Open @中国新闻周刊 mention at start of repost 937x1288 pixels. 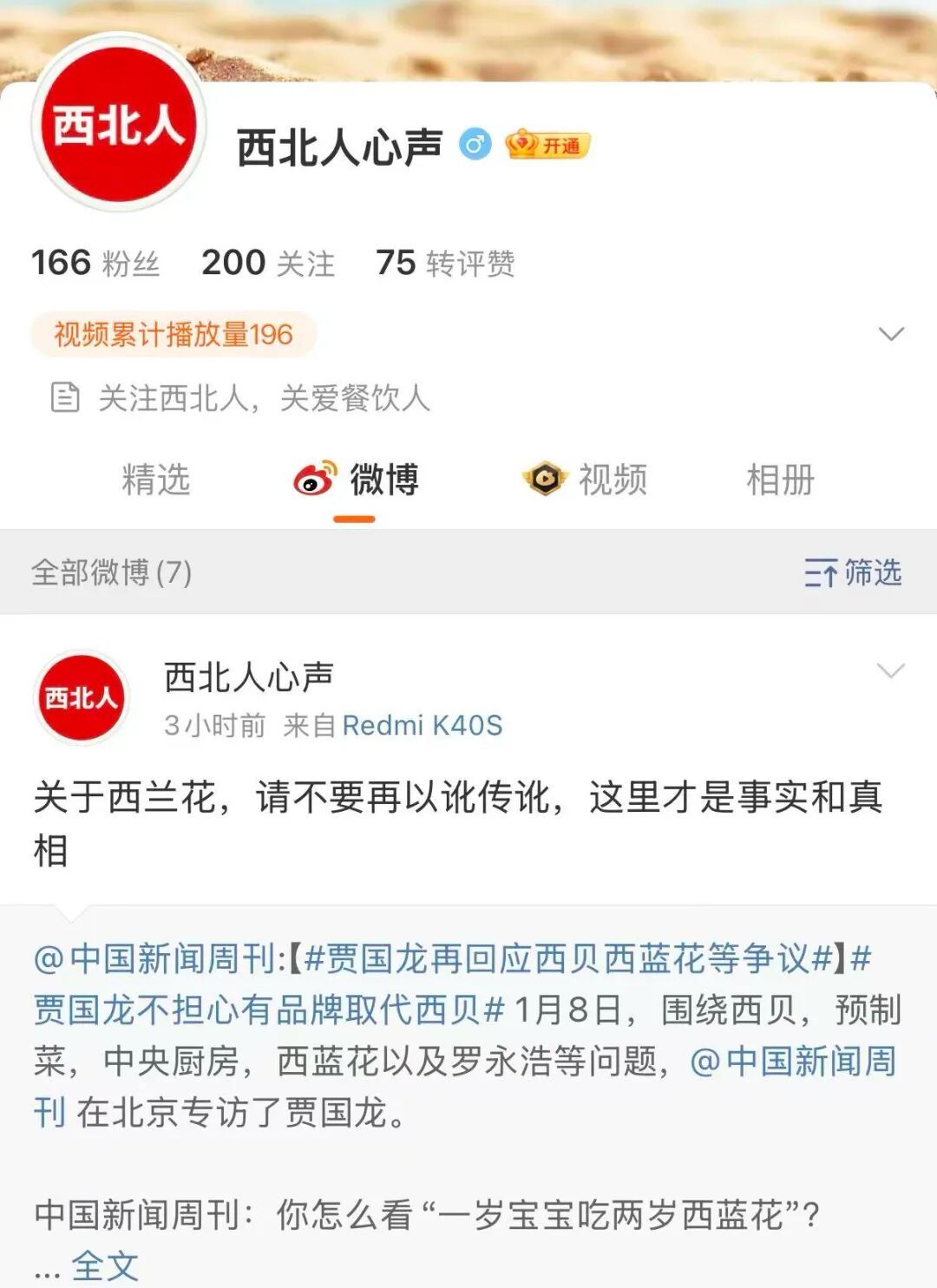[x=154, y=958]
